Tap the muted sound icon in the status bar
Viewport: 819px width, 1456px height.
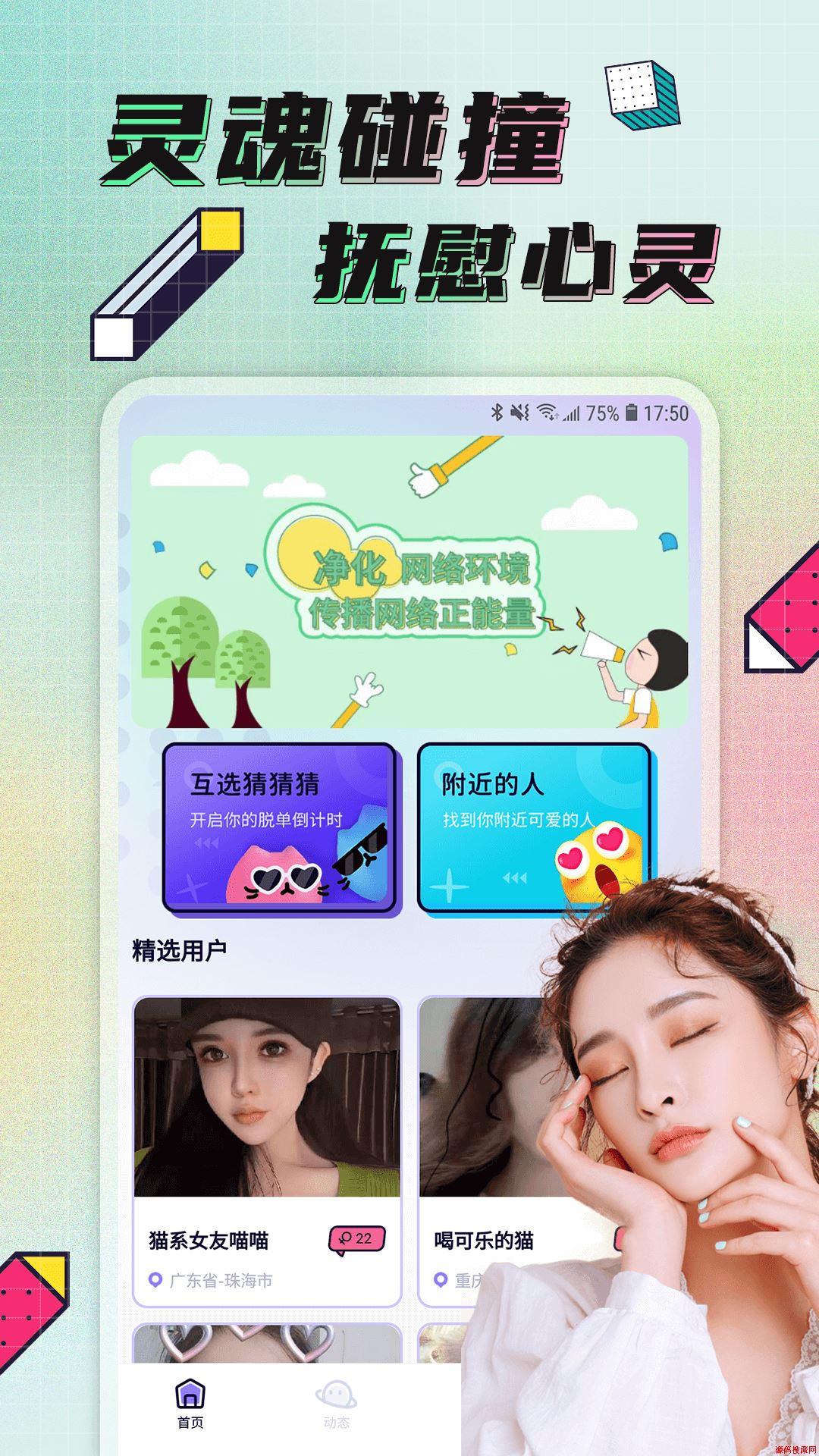tap(520, 413)
